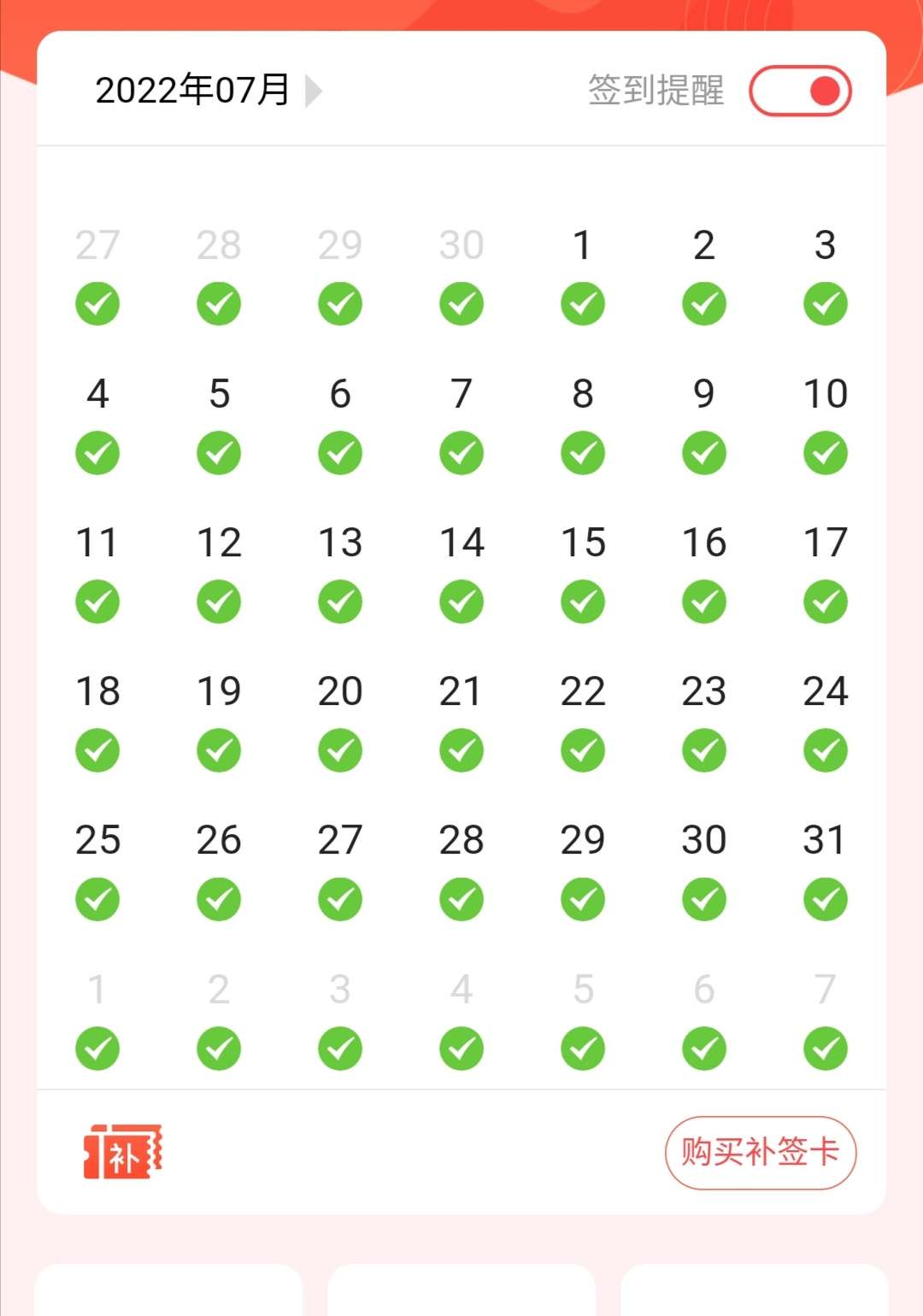This screenshot has height=1316, width=923.
Task: Tap 购买补签卡 button
Action: pos(760,1152)
